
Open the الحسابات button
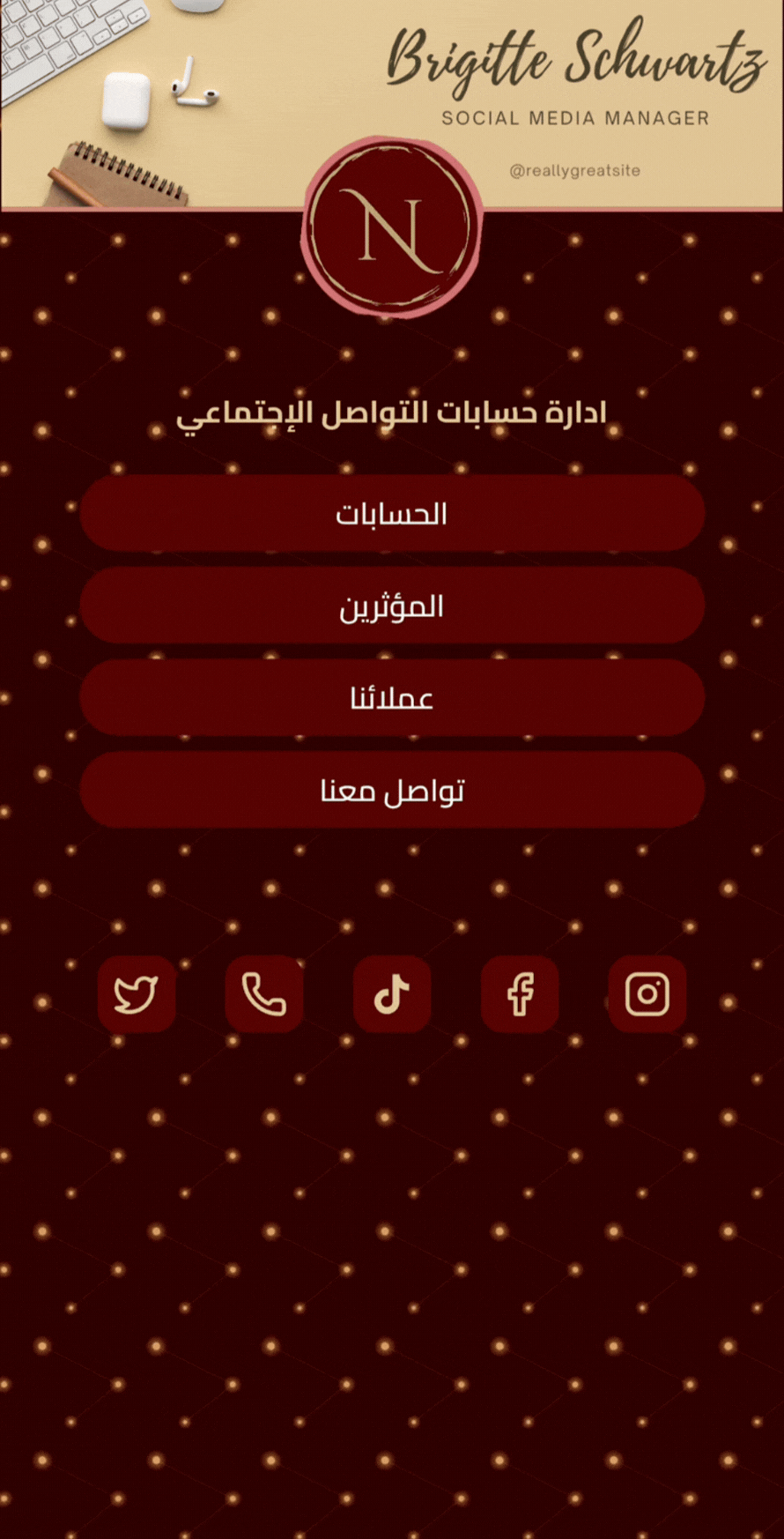tap(392, 514)
